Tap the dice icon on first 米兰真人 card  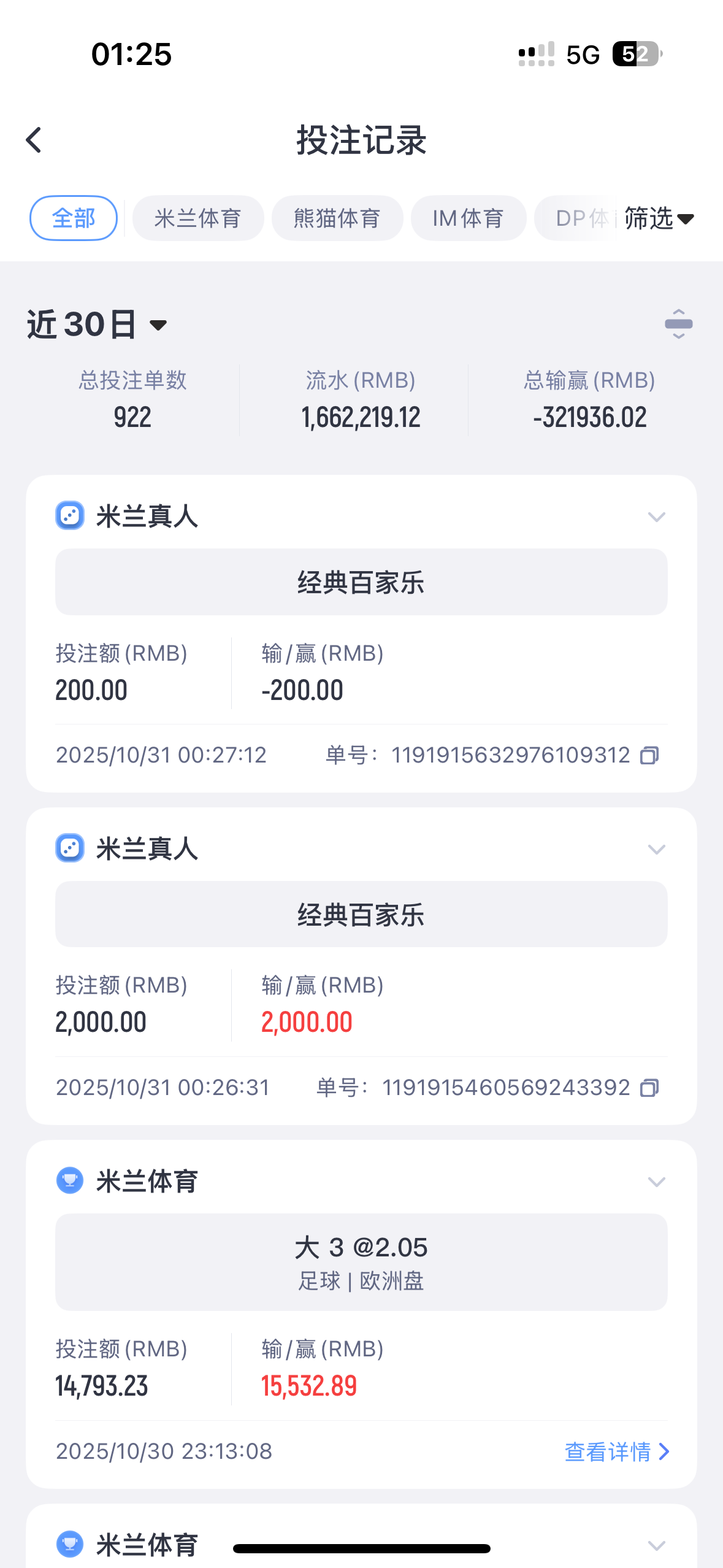pos(69,516)
